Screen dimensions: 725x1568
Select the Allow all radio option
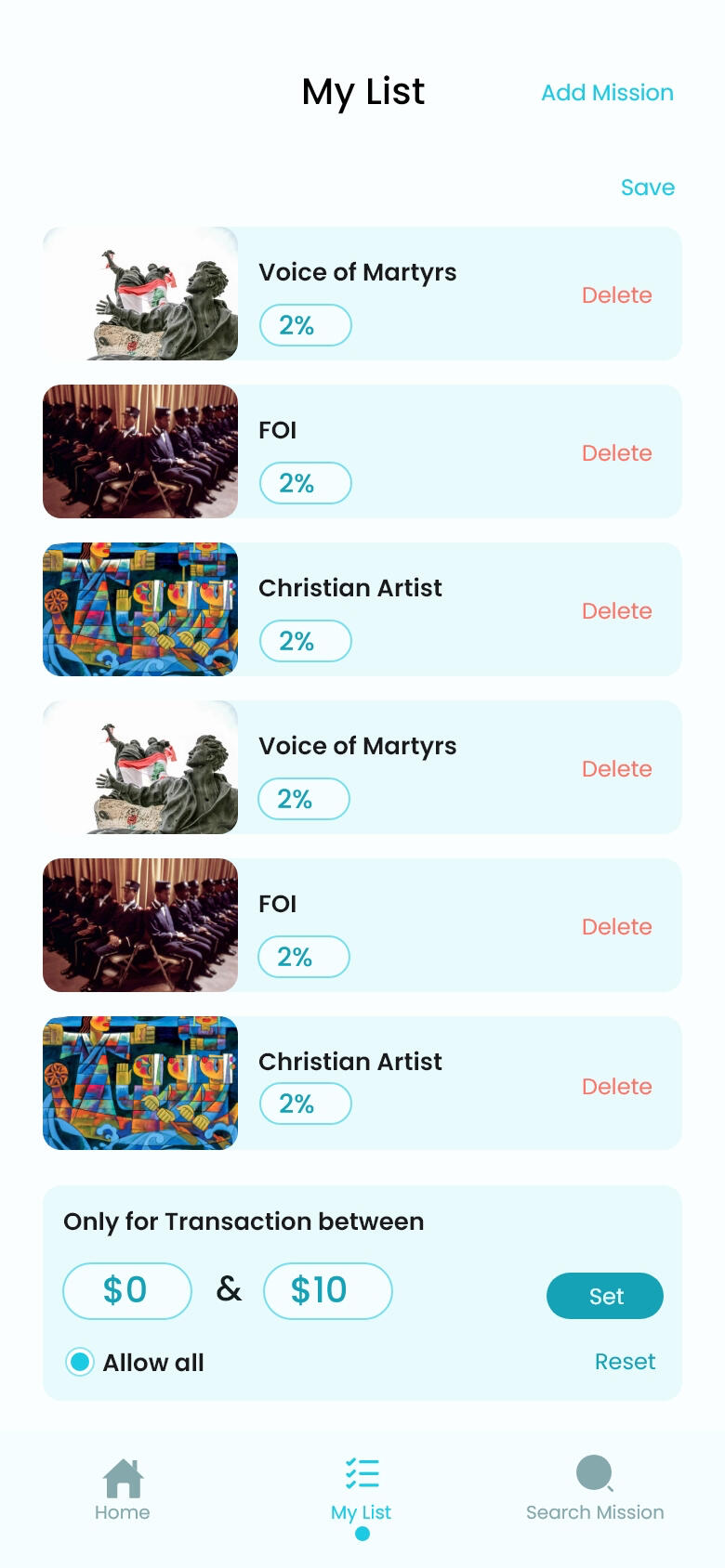tap(81, 1362)
